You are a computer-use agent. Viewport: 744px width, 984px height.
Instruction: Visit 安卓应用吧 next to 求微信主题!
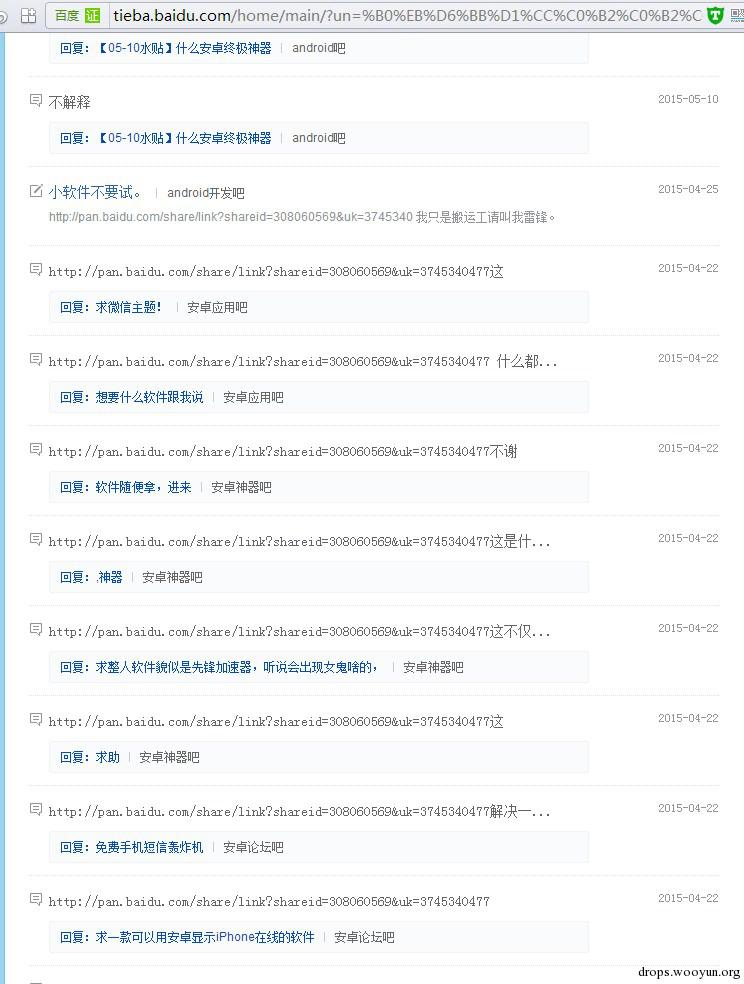pos(217,307)
